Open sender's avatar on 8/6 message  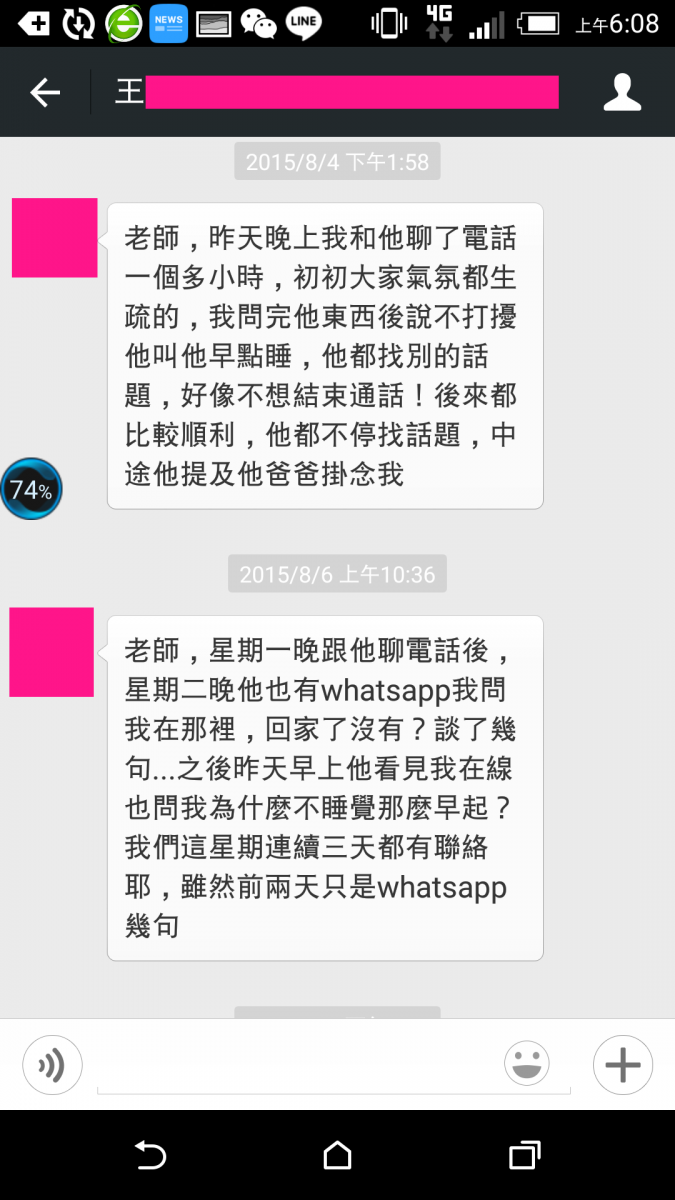pos(52,652)
